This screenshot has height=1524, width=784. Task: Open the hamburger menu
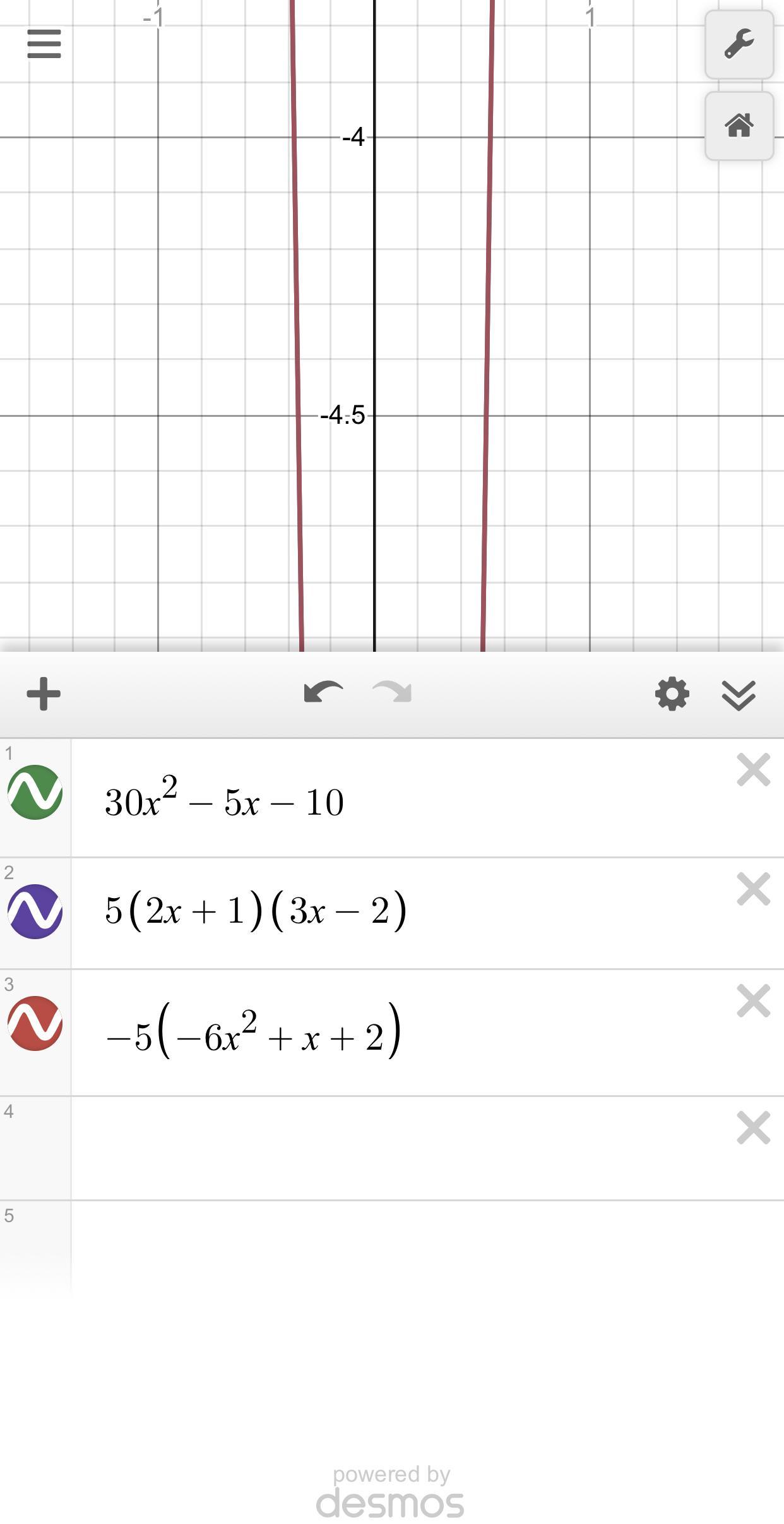pos(44,44)
